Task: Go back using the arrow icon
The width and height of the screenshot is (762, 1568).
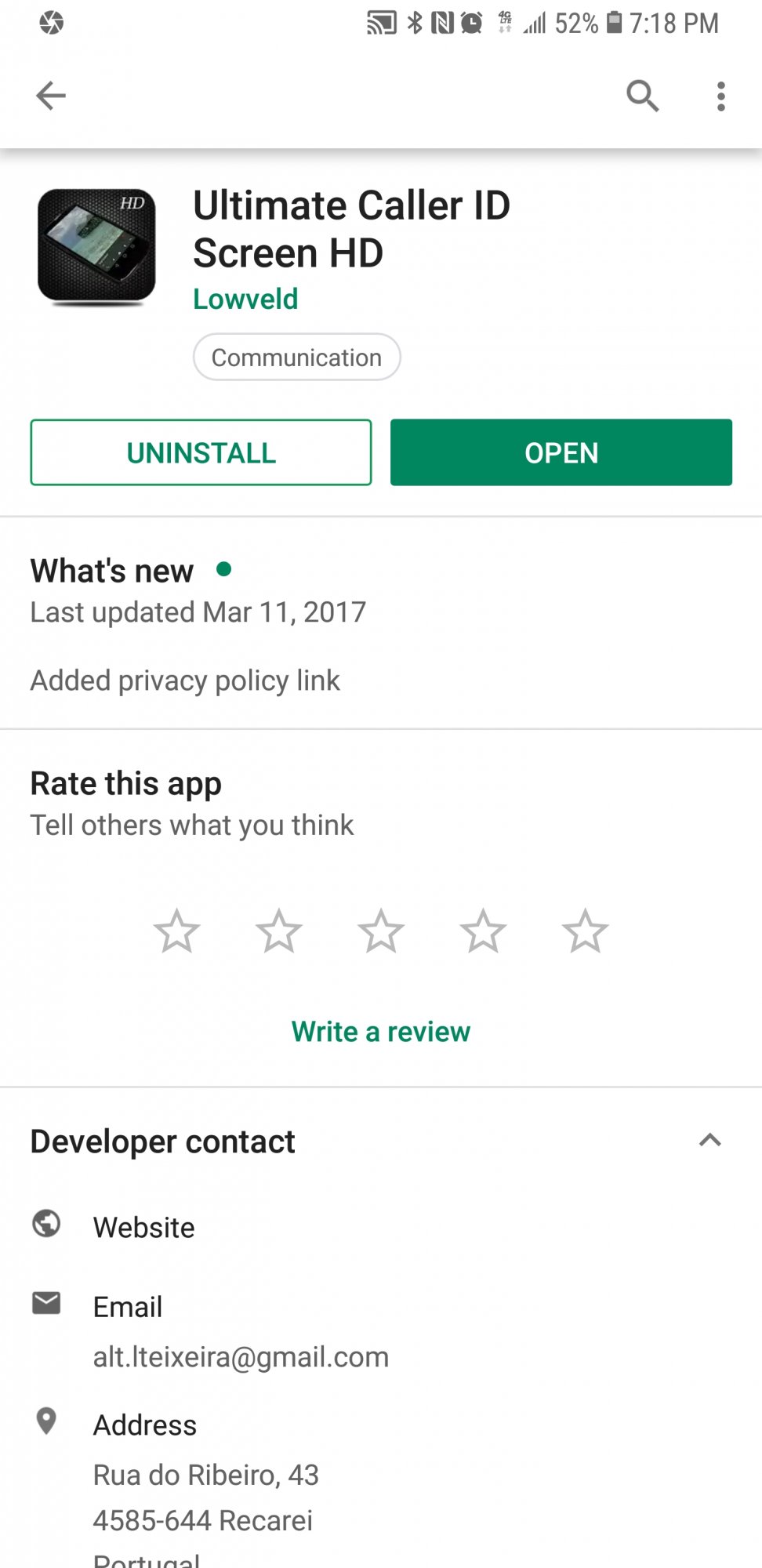Action: coord(51,96)
